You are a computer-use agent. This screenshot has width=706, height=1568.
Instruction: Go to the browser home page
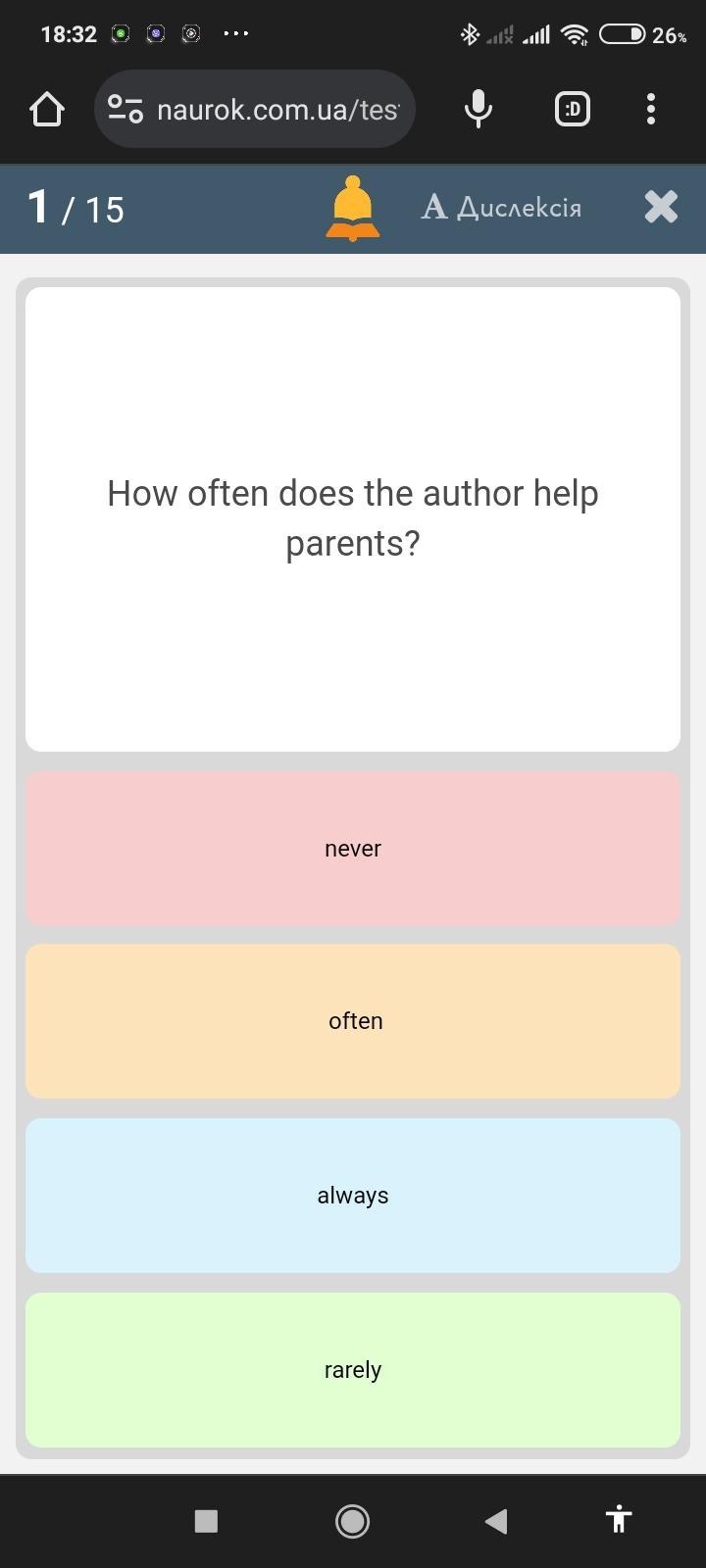(47, 109)
